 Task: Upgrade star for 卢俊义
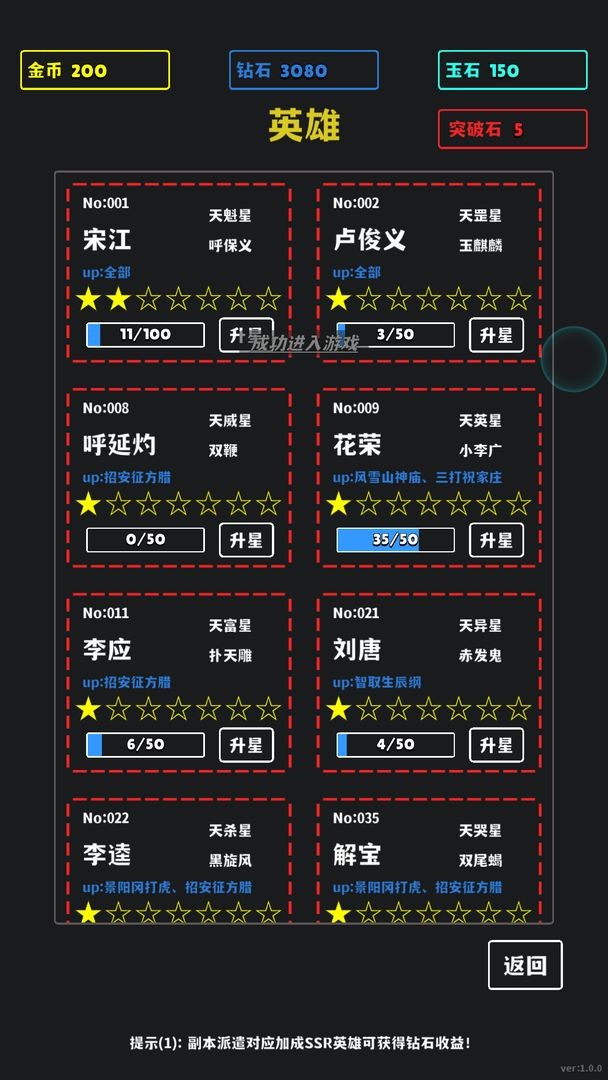pyautogui.click(x=496, y=335)
